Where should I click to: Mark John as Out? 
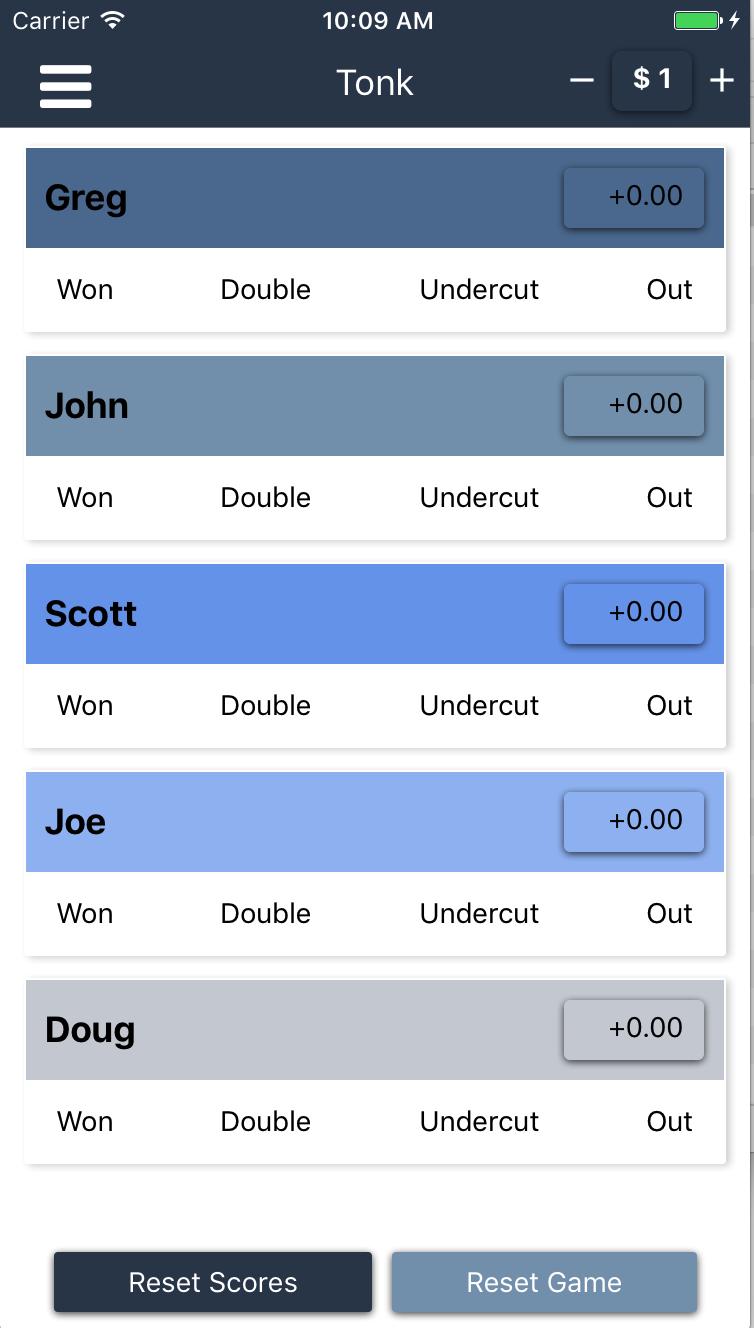(669, 497)
